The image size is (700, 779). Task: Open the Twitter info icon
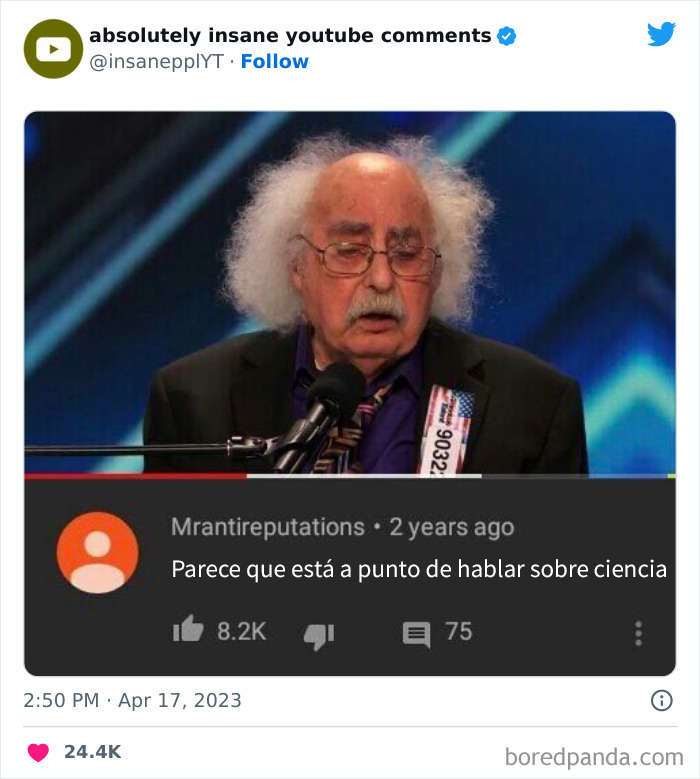coord(661,700)
